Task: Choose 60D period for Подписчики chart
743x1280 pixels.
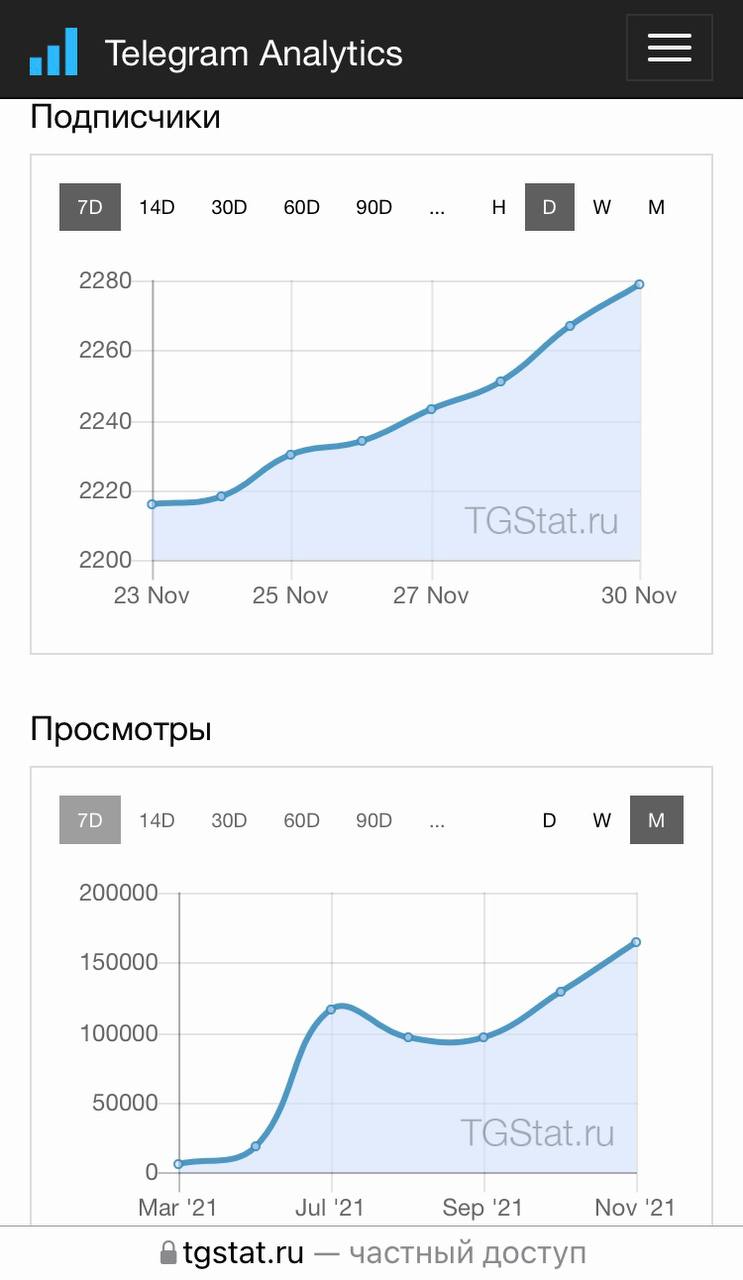Action: [x=301, y=207]
